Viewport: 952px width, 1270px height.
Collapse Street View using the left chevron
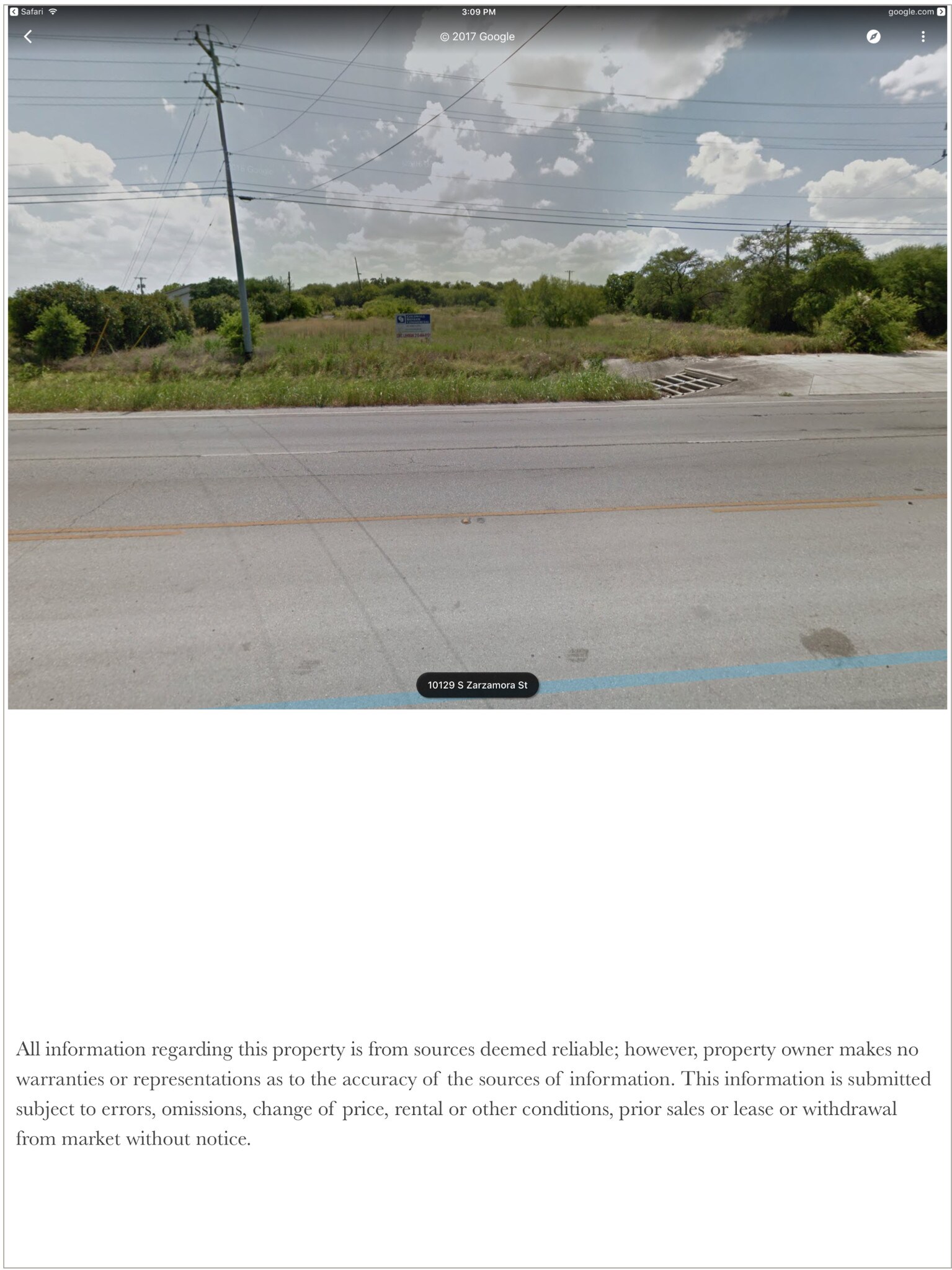27,37
